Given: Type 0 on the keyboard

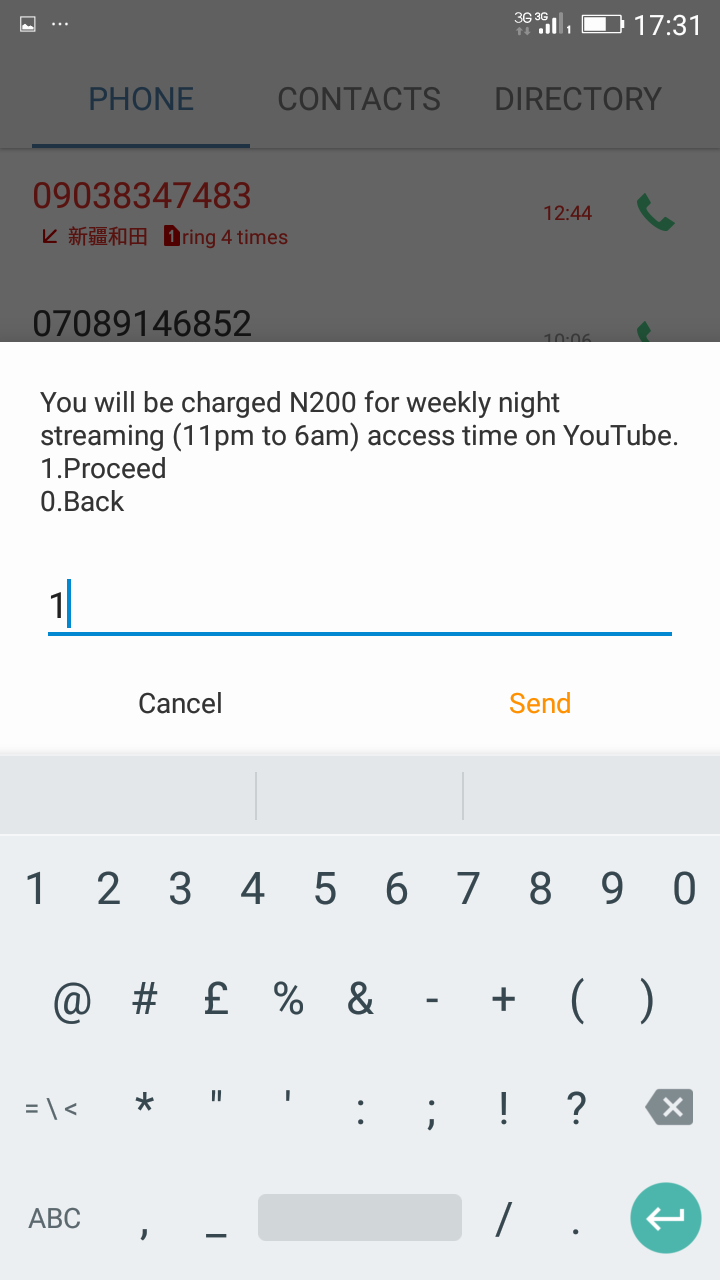Looking at the screenshot, I should pos(684,888).
